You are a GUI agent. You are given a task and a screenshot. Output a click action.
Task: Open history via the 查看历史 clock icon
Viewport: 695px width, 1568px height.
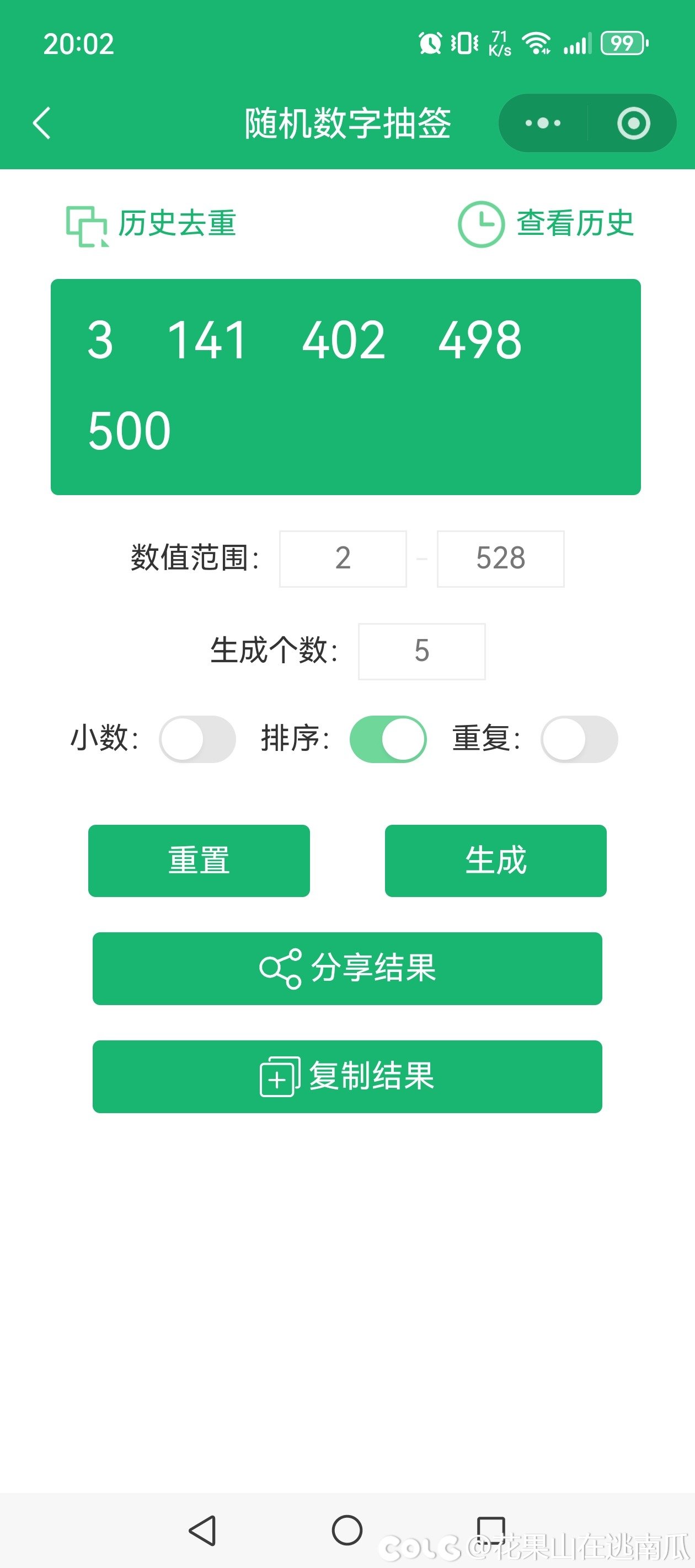tap(480, 225)
